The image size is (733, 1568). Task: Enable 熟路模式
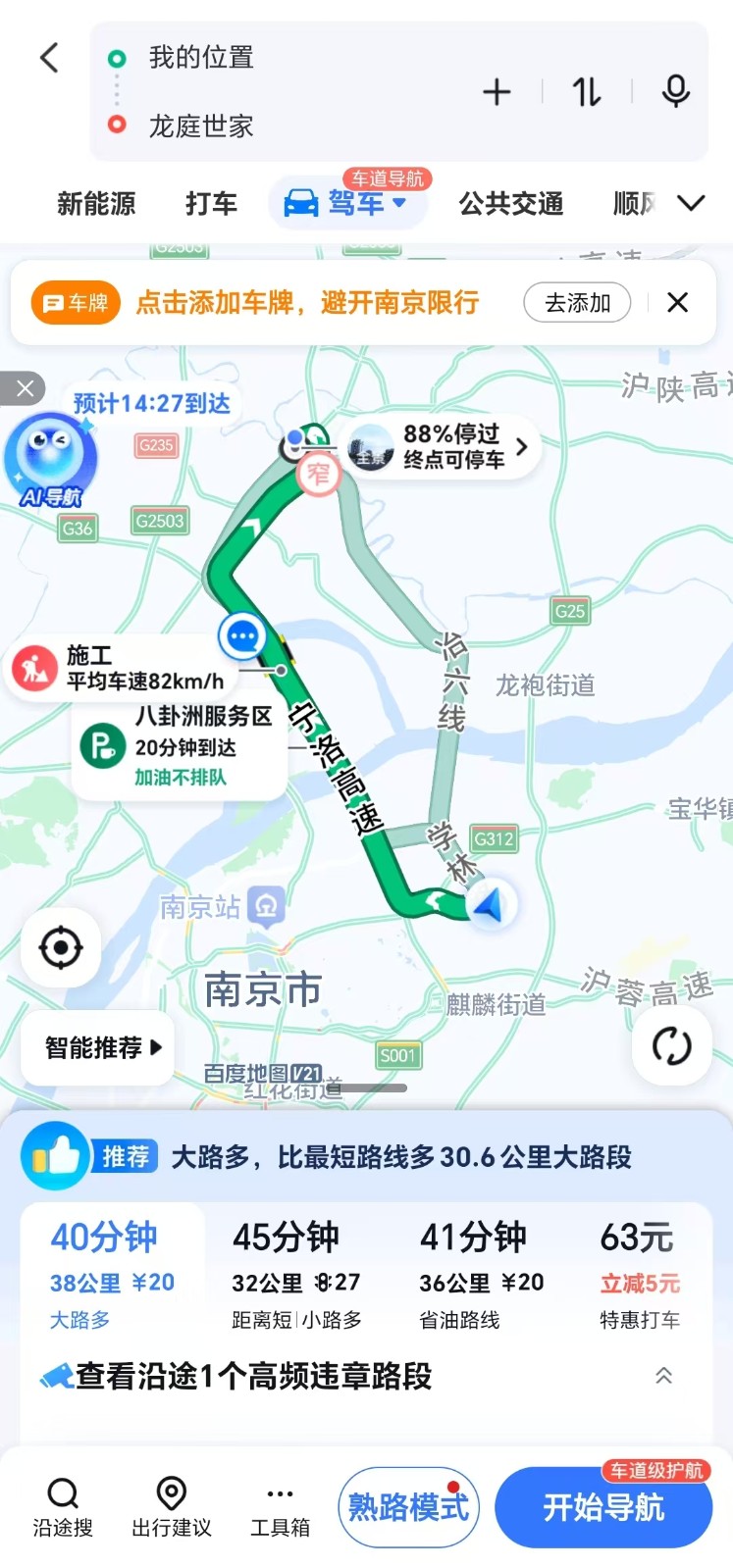pos(409,1507)
